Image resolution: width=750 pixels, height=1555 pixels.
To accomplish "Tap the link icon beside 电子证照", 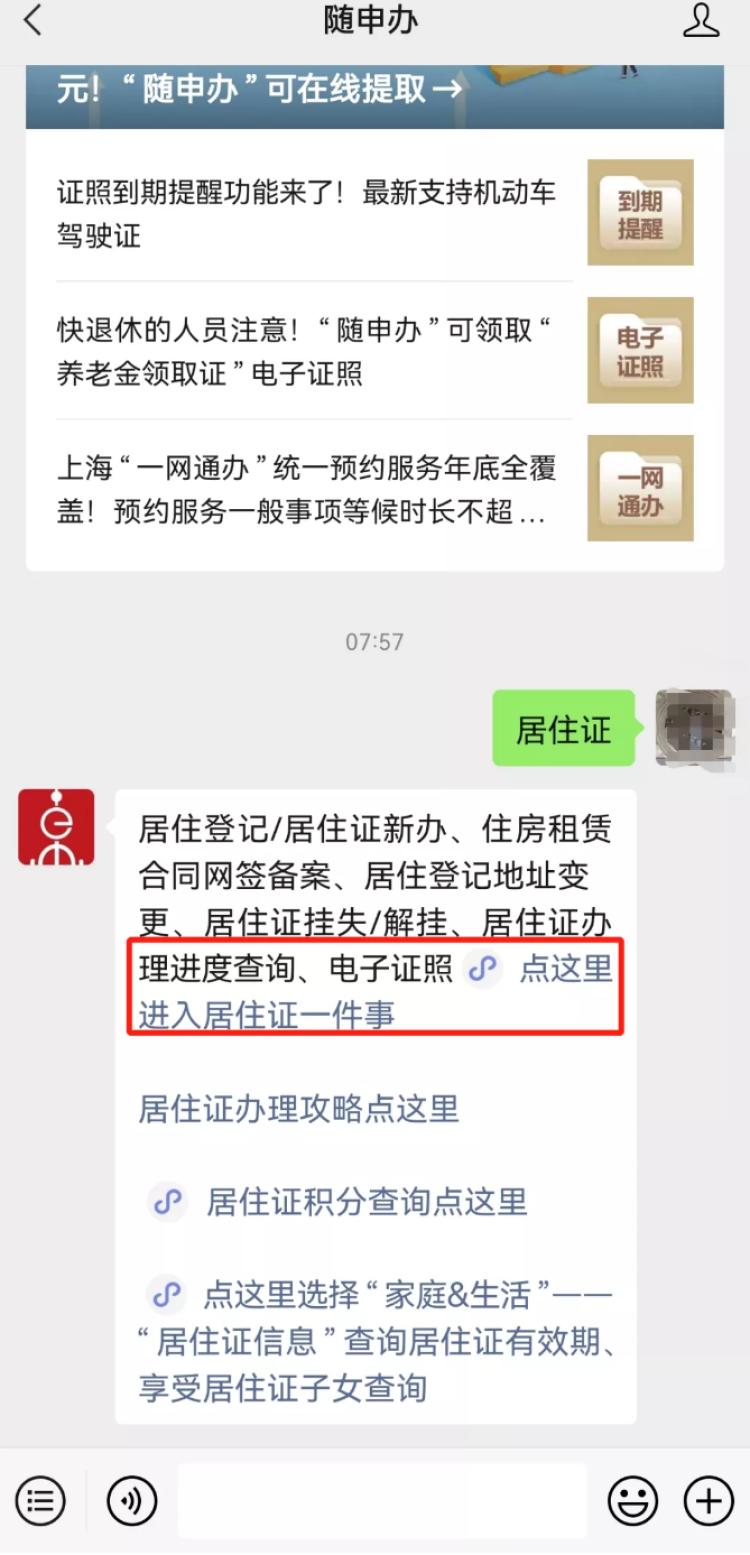I will click(483, 967).
